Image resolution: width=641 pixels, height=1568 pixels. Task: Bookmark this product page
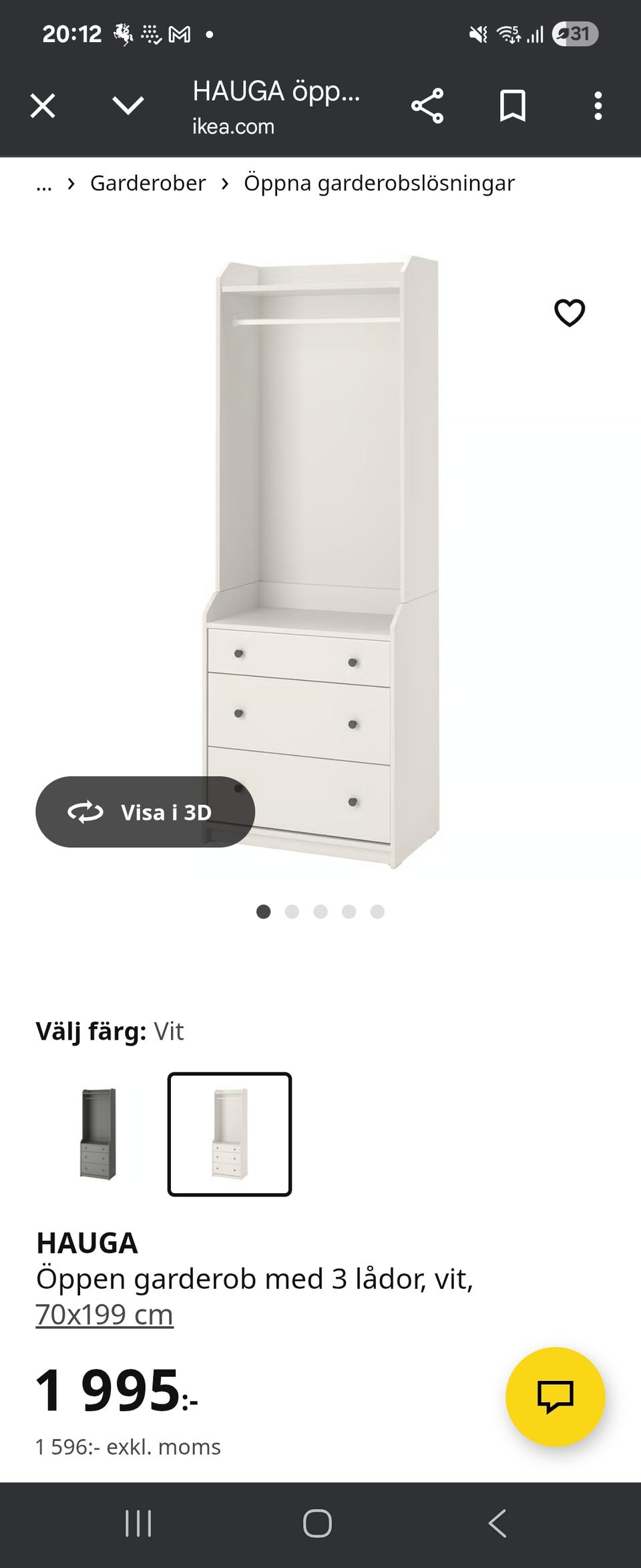(513, 105)
